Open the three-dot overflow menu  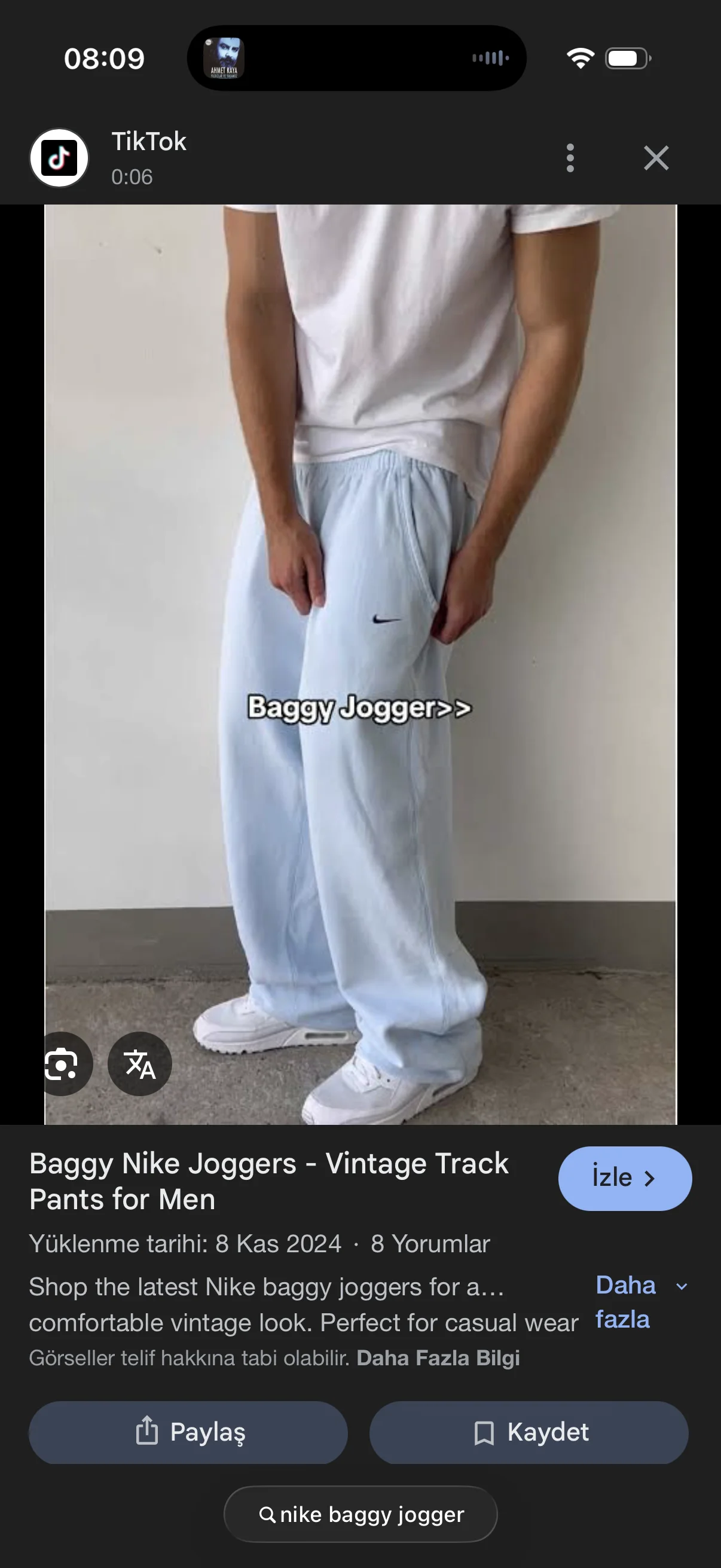pos(570,158)
